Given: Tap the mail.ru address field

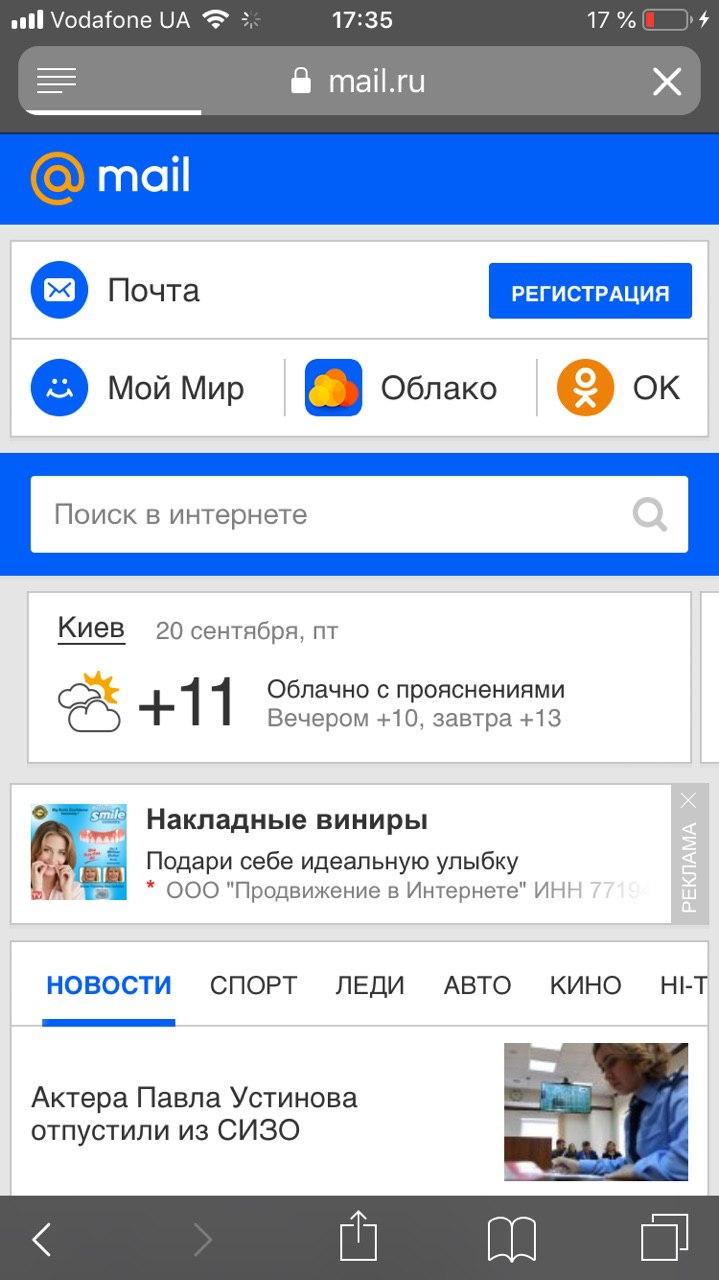Looking at the screenshot, I should coord(360,81).
